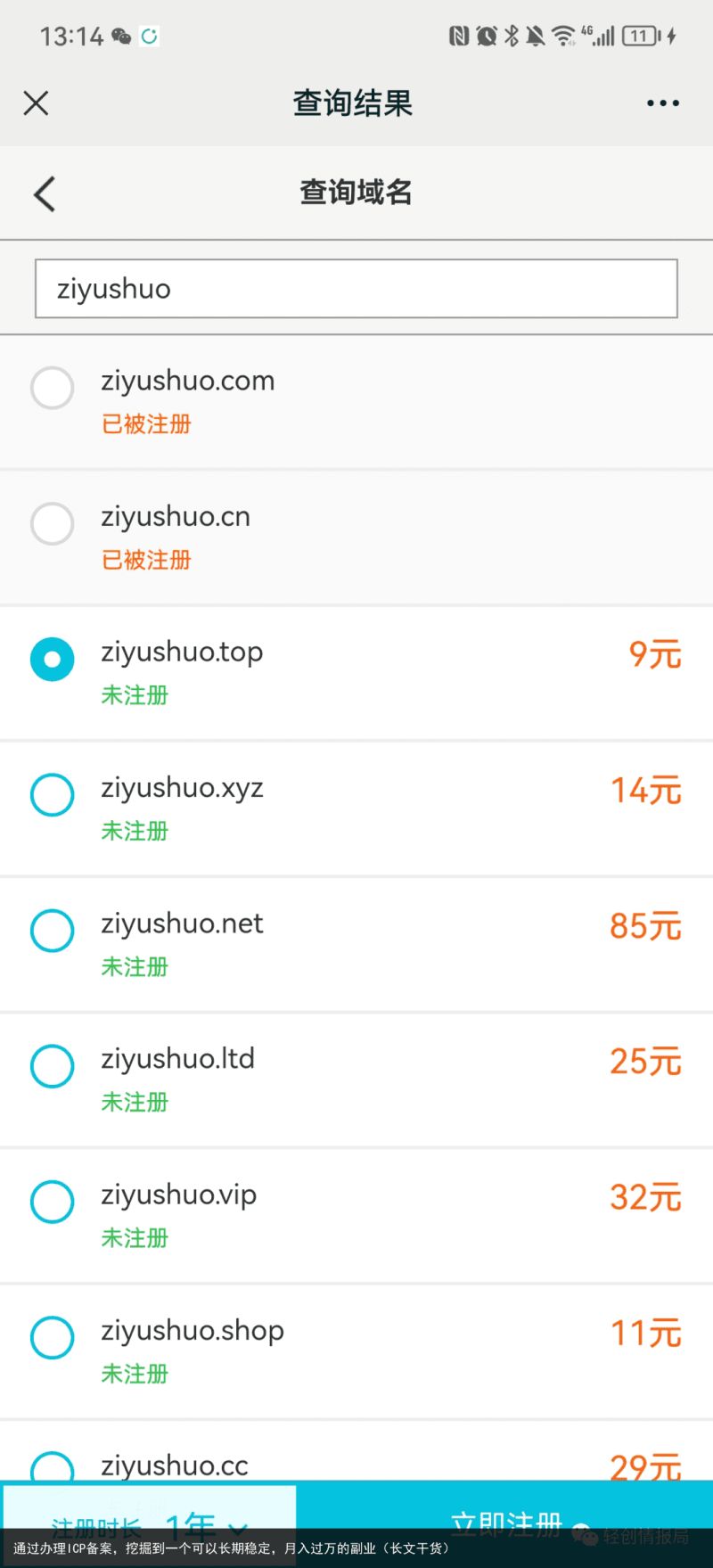Open the three-dot overflow menu
The image size is (713, 1568).
coord(663,103)
